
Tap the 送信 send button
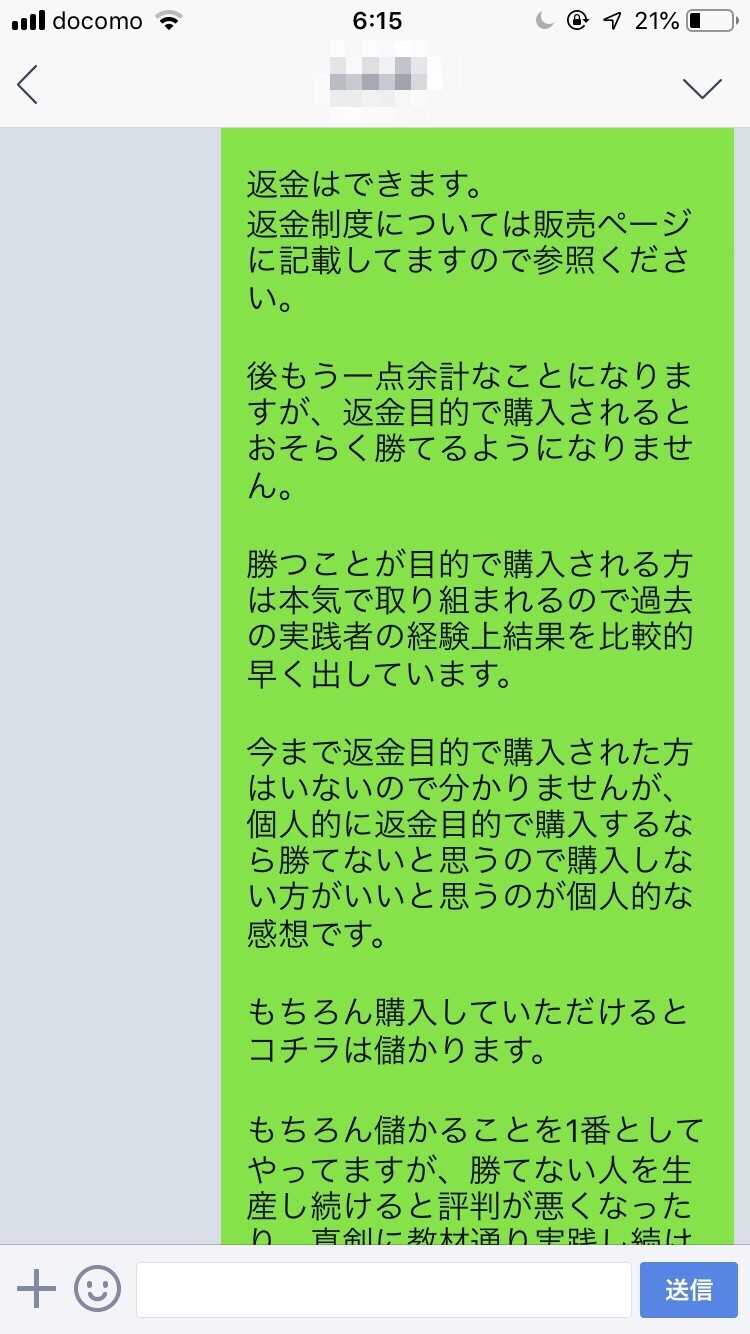point(689,1290)
